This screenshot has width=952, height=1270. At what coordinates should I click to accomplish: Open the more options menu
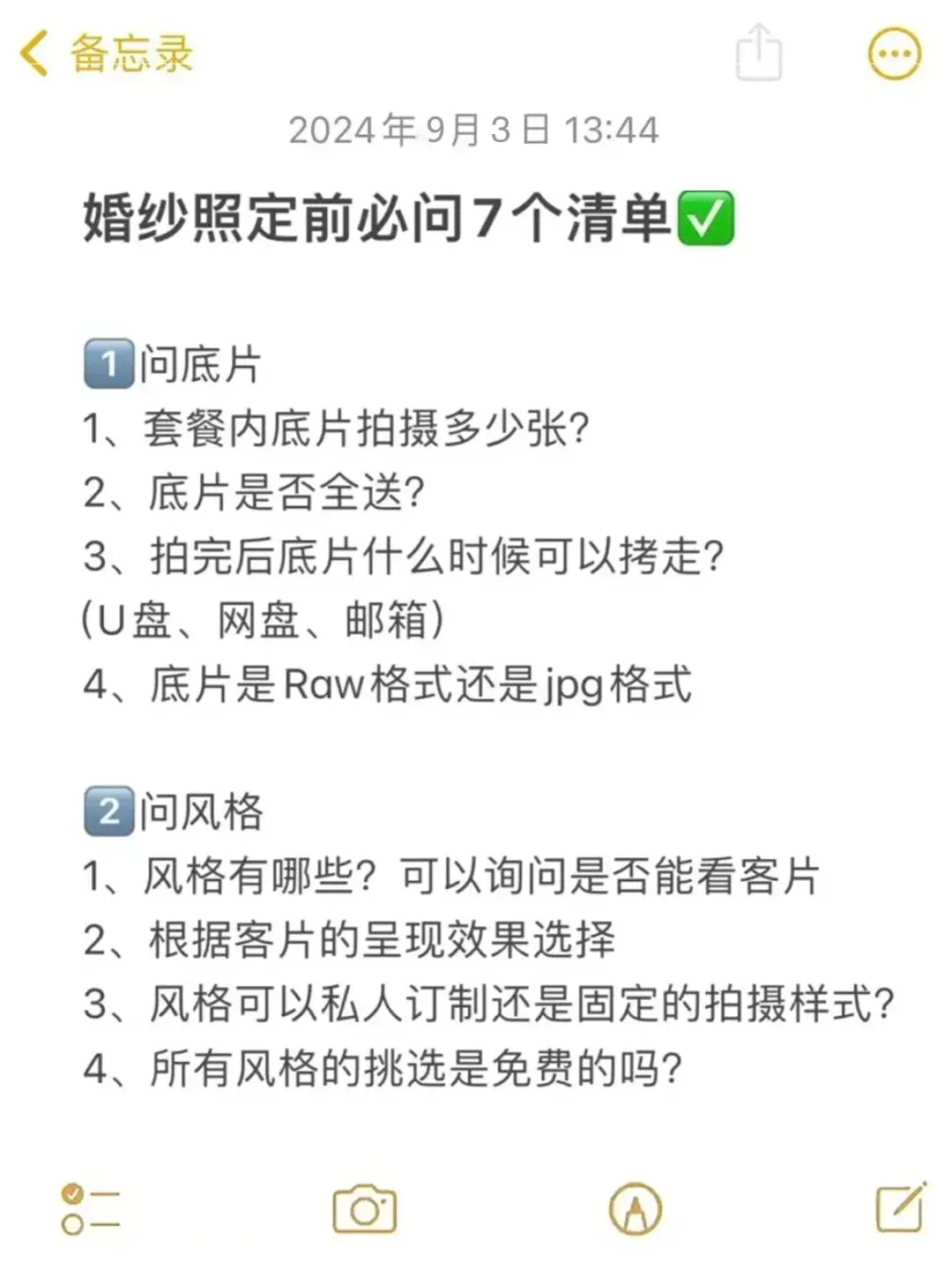(x=894, y=53)
